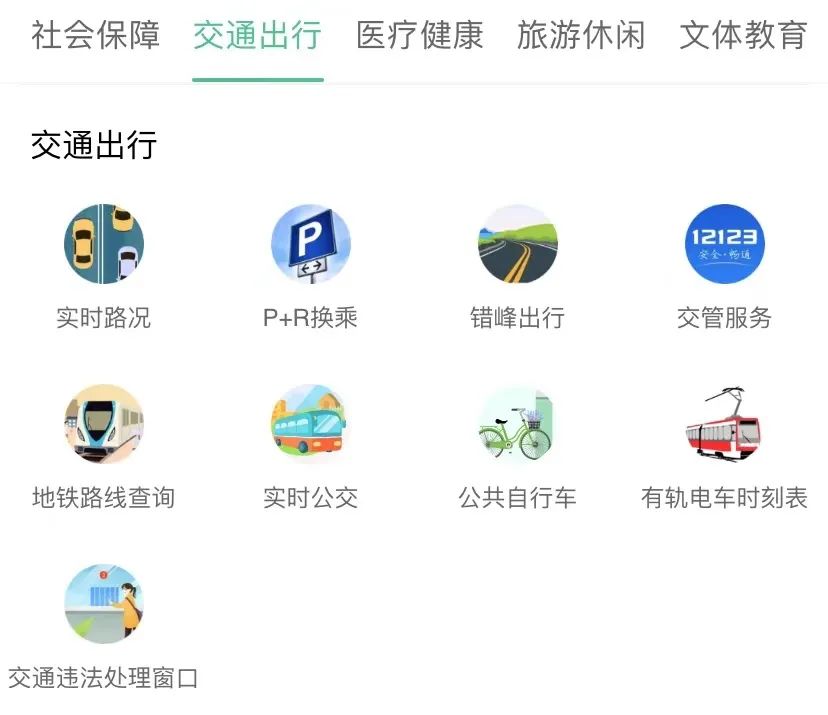Switch to the 社会保障 tab
Image resolution: width=828 pixels, height=715 pixels.
tap(96, 36)
